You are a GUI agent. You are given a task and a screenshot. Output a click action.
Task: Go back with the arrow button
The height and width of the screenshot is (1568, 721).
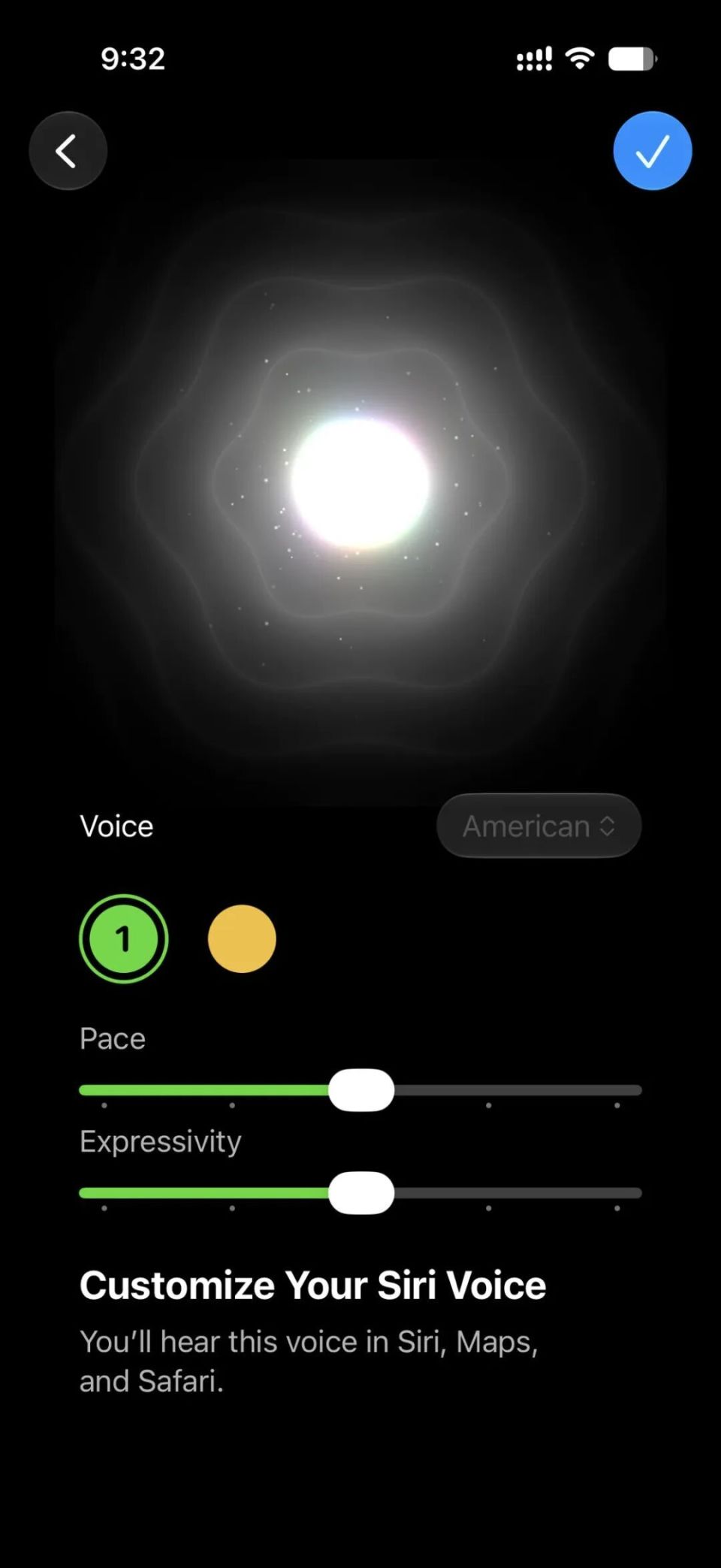[68, 151]
